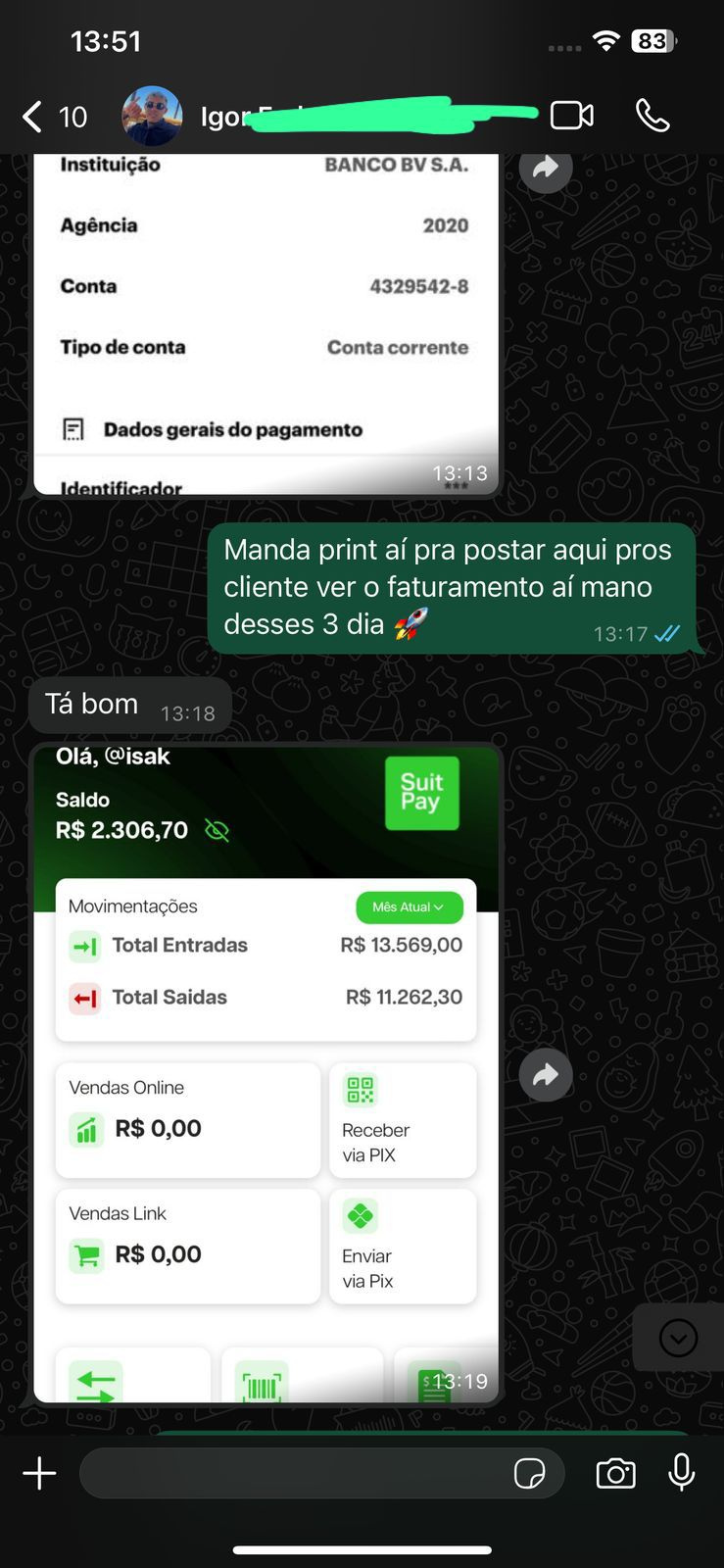Open Igor's contact profile from the chat header

(152, 115)
